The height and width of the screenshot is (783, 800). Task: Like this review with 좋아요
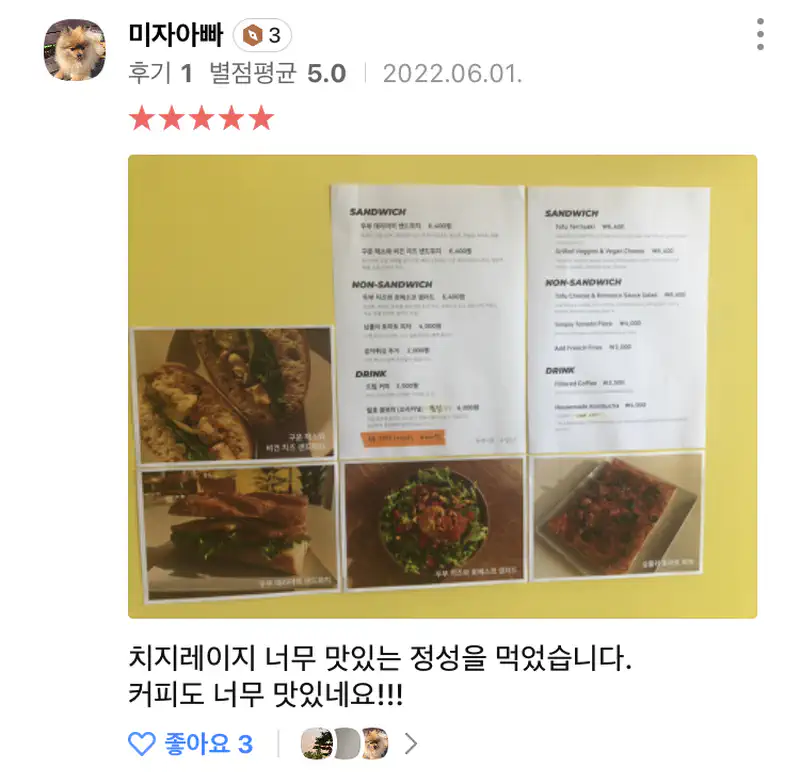coord(190,744)
